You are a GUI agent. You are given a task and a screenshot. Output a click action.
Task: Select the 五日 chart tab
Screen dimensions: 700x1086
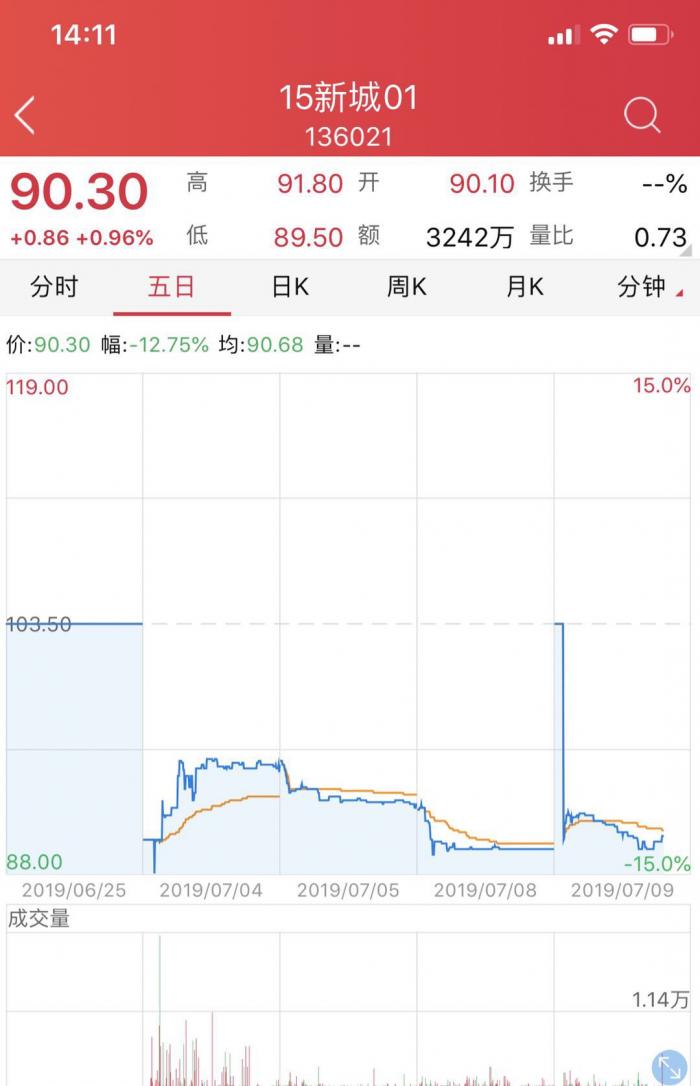(x=171, y=288)
